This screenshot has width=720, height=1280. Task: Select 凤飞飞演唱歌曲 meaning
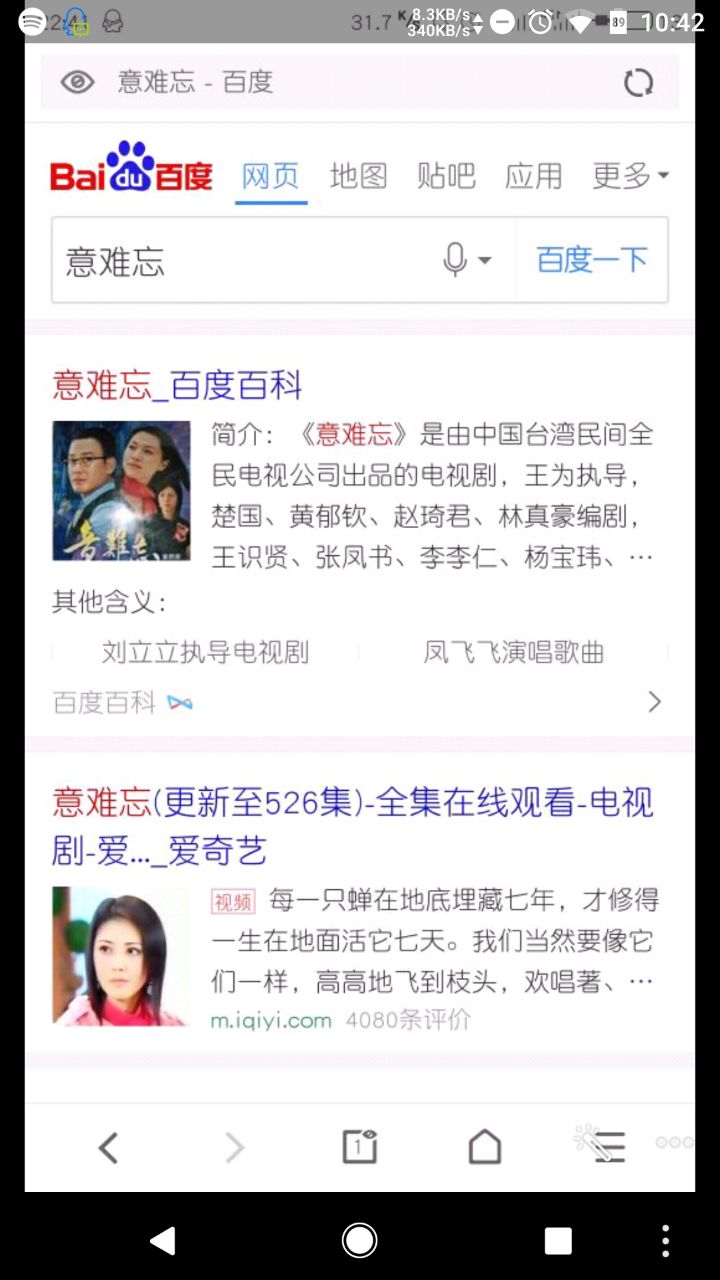coord(514,653)
